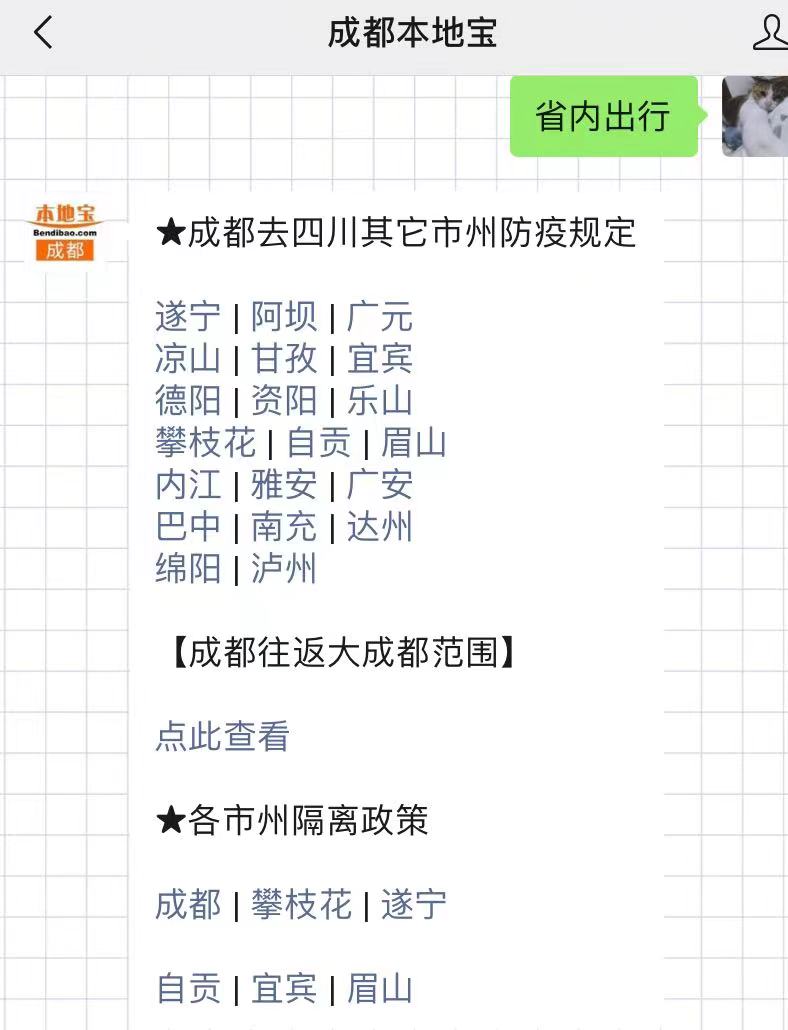Go back using the top-left arrow
Image resolution: width=788 pixels, height=1030 pixels.
pyautogui.click(x=42, y=33)
